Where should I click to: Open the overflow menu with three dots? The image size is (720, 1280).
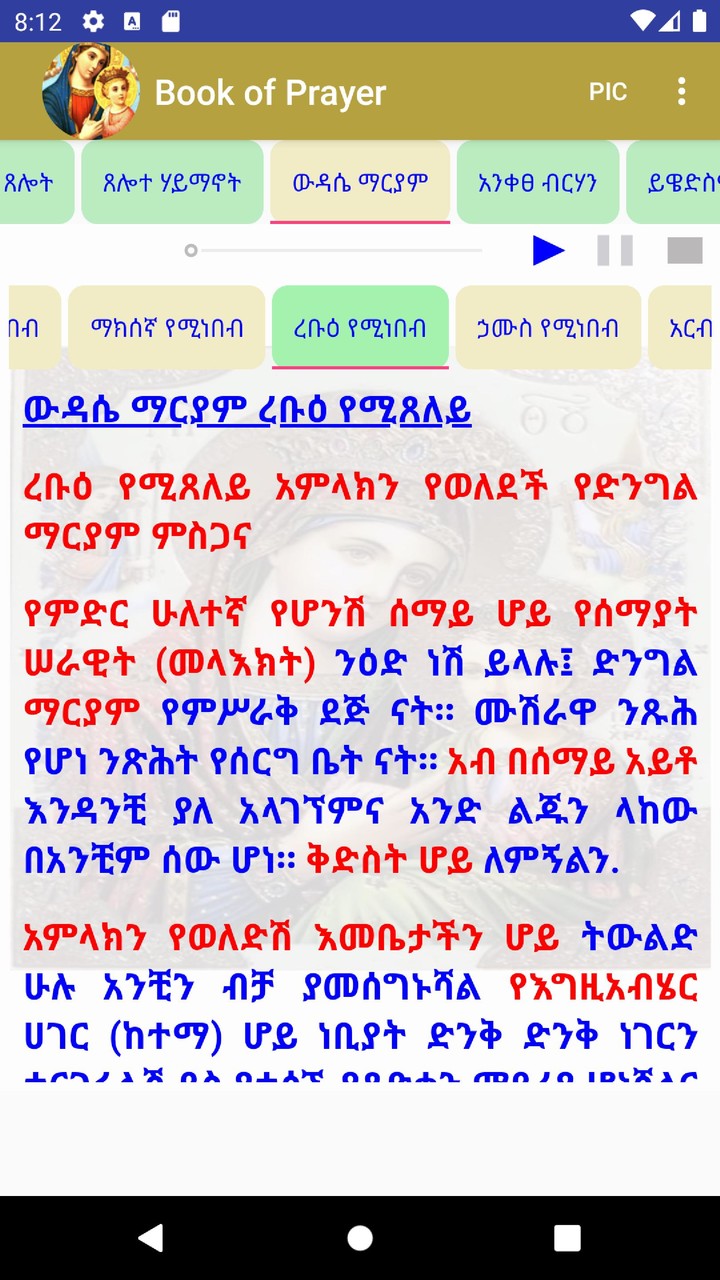[681, 91]
